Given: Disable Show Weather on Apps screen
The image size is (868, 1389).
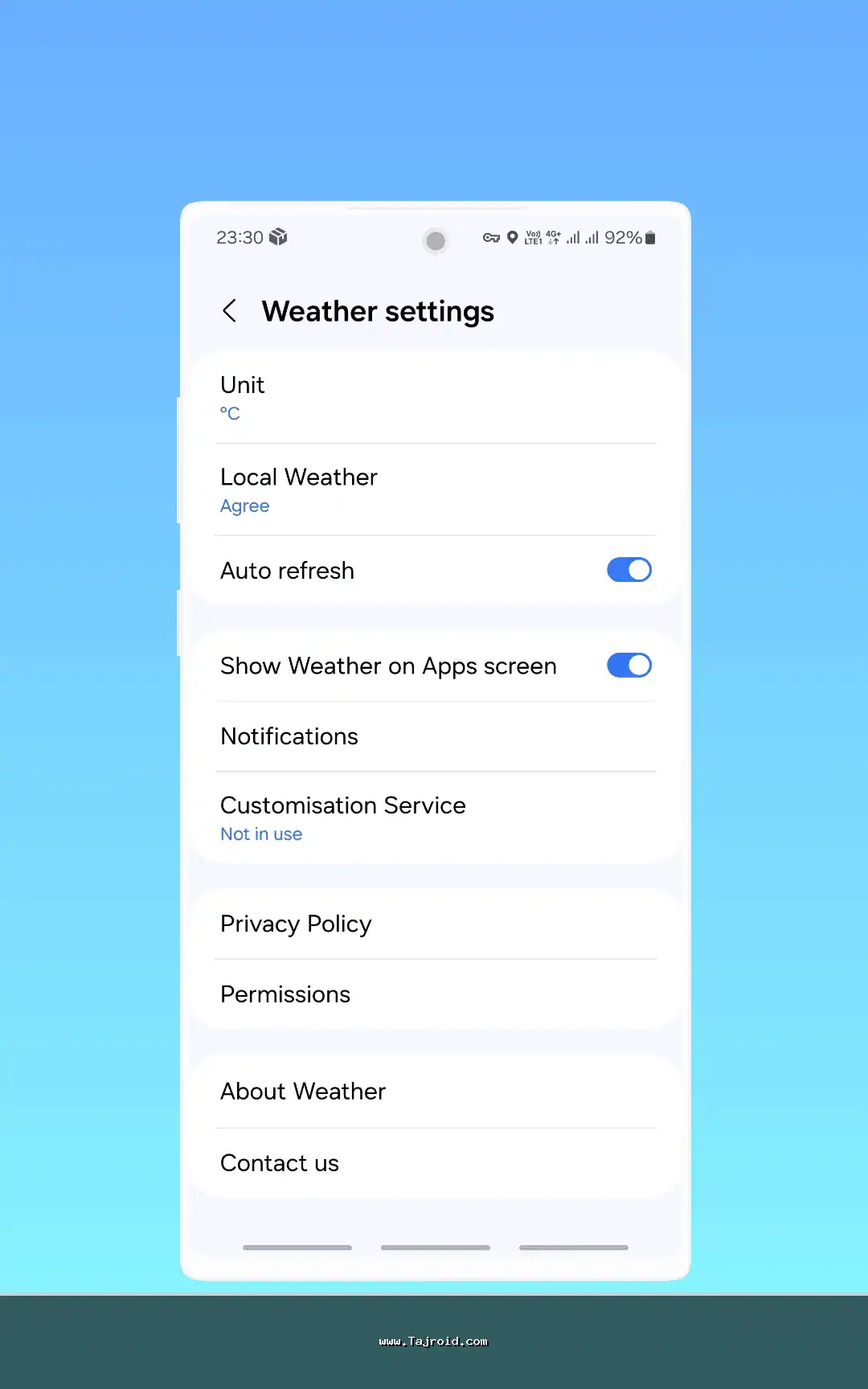Looking at the screenshot, I should pyautogui.click(x=628, y=666).
